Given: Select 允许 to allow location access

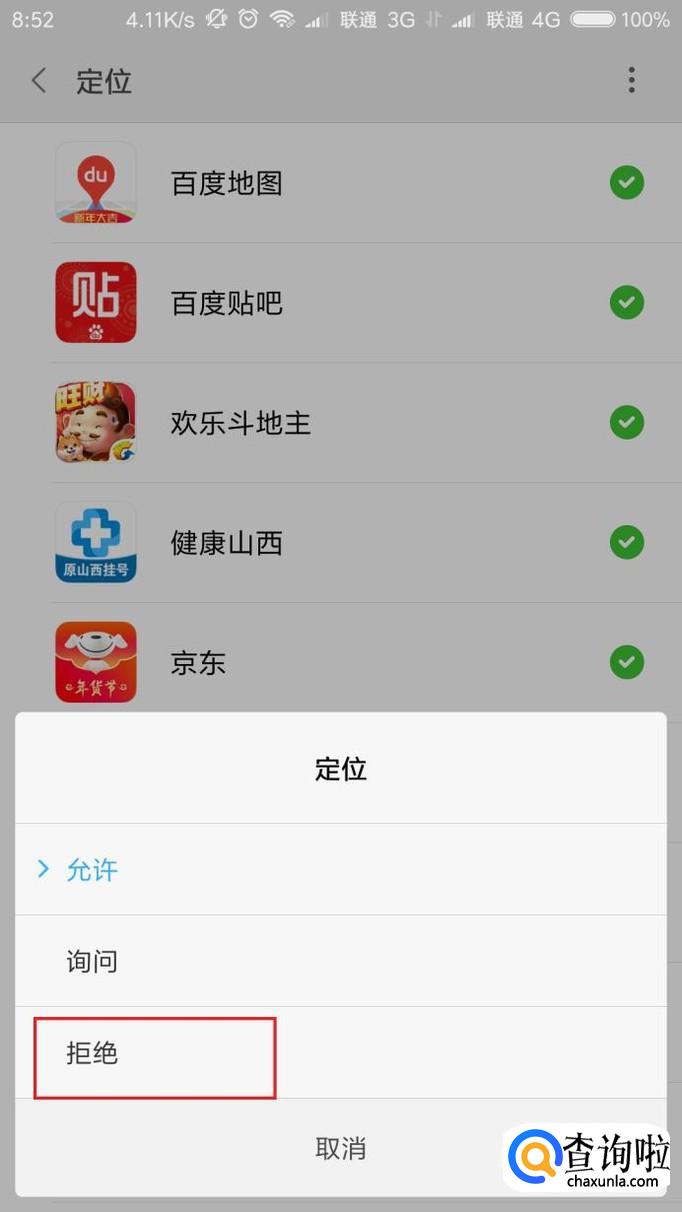Looking at the screenshot, I should (x=340, y=869).
